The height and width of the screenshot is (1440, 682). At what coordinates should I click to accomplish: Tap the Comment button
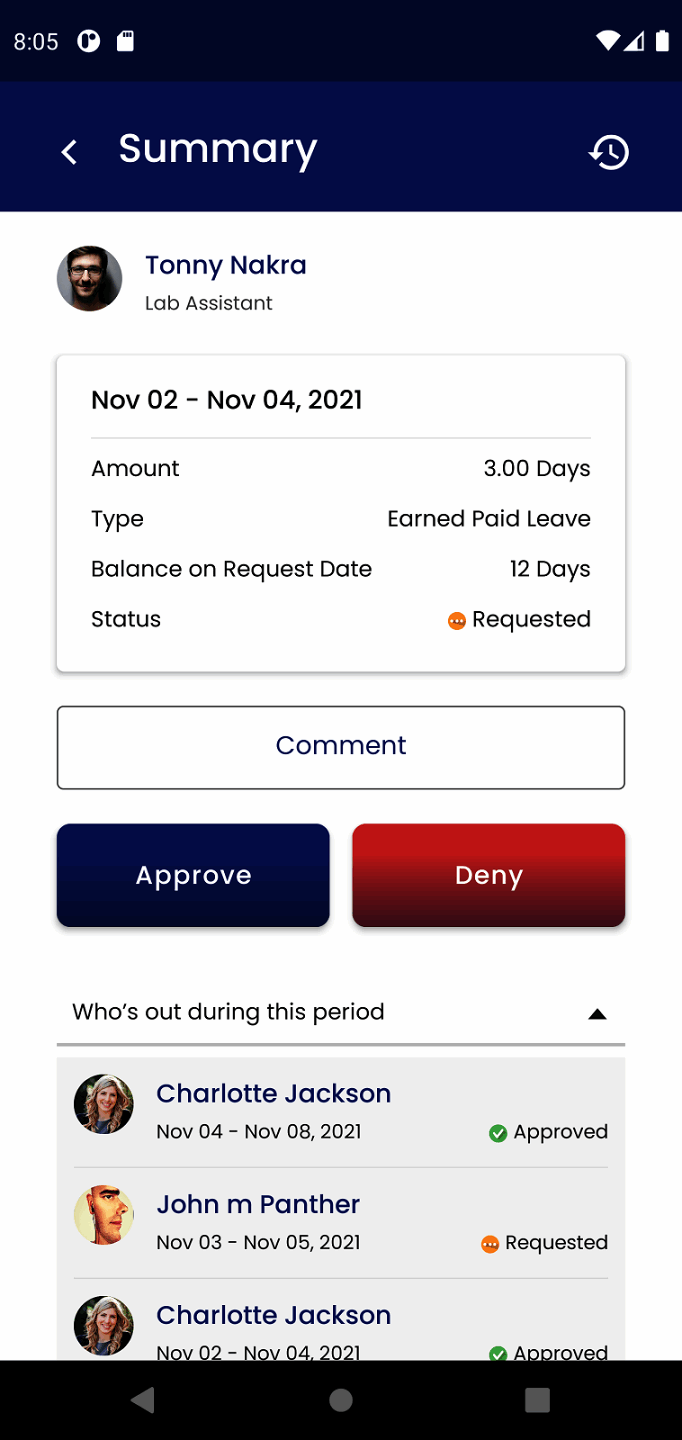tap(341, 747)
